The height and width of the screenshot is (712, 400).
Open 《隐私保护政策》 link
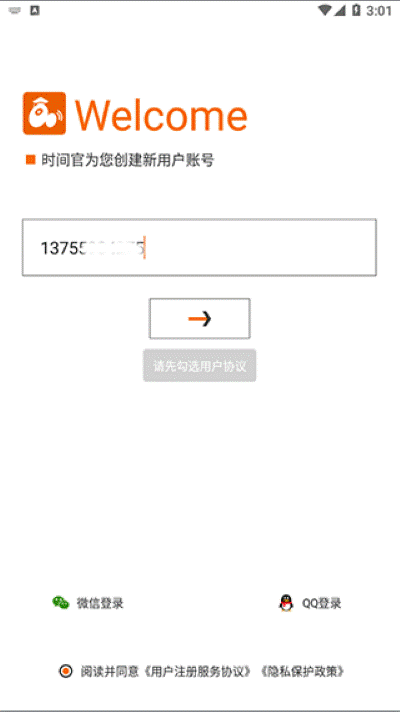click(304, 671)
